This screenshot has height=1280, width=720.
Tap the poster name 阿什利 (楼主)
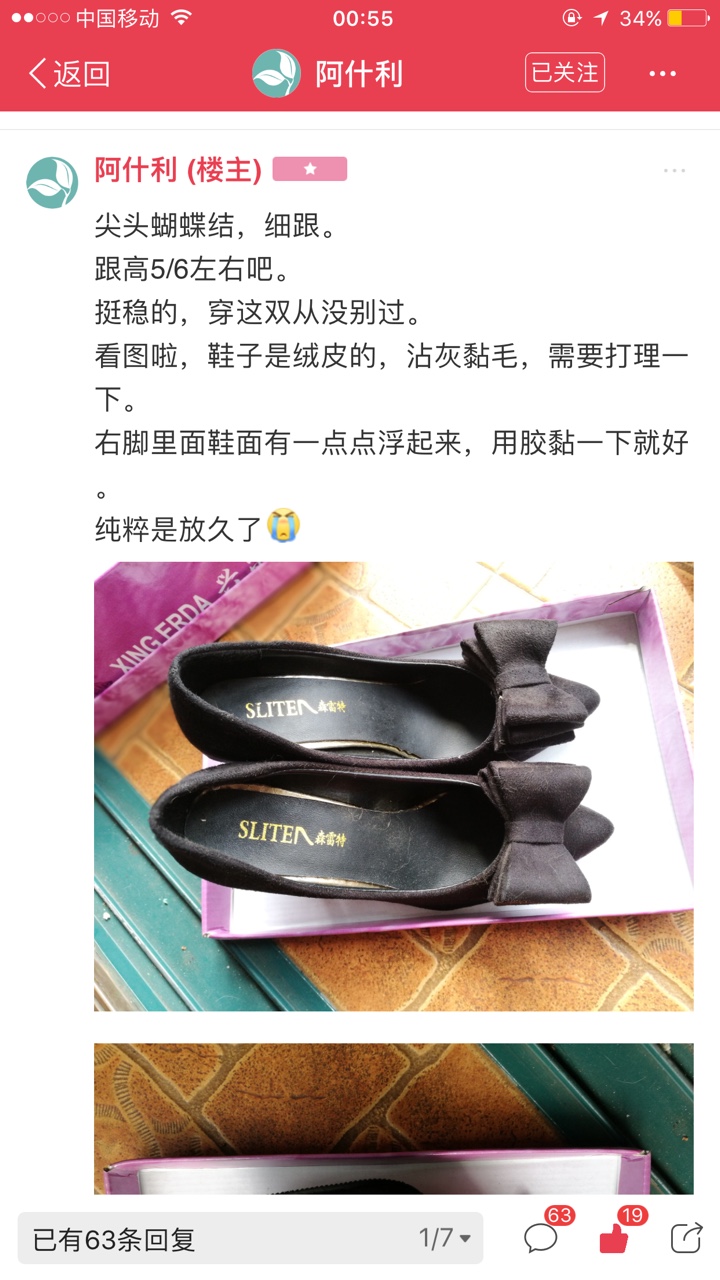pyautogui.click(x=178, y=170)
